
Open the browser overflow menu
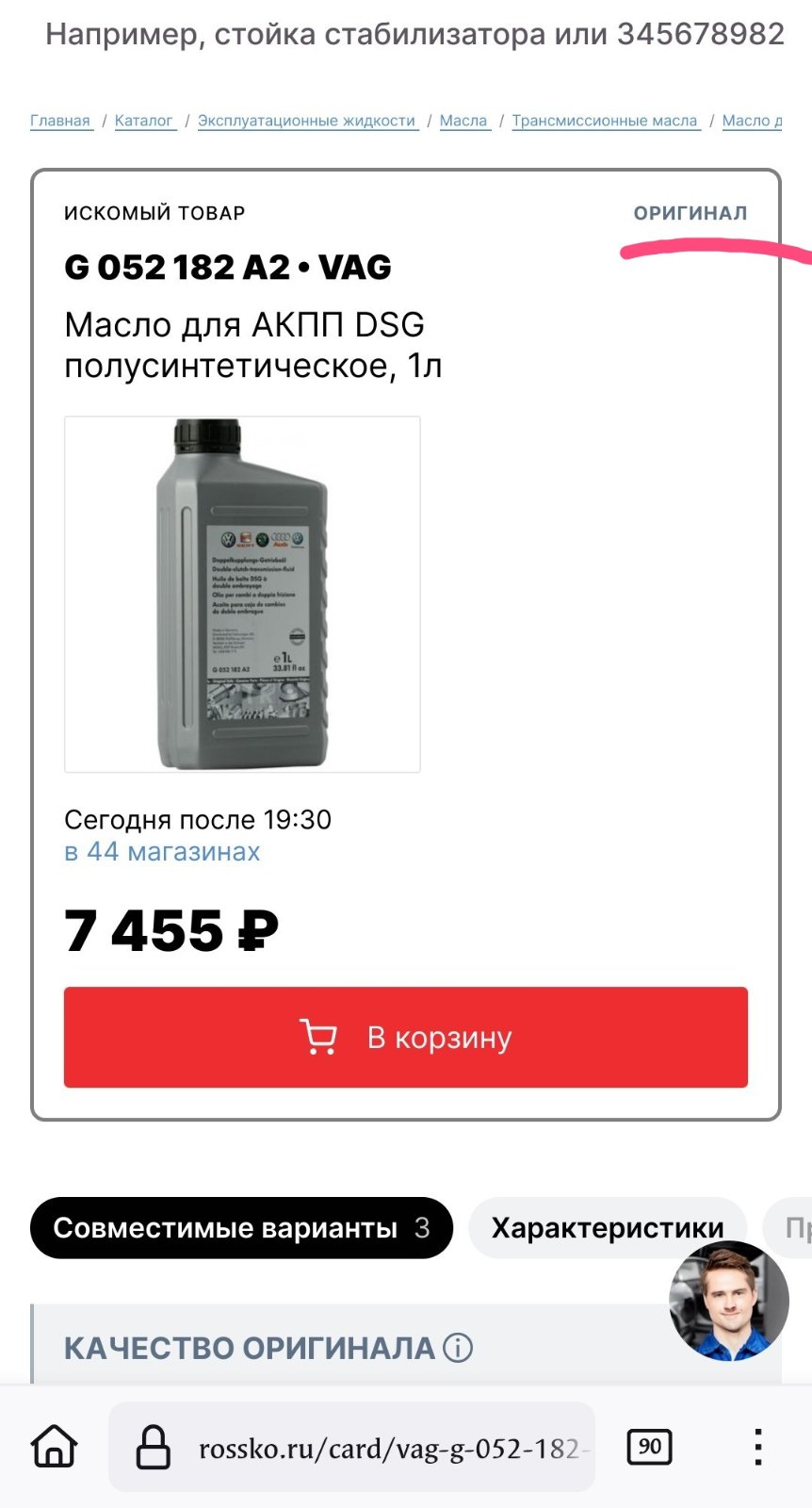pos(758,1447)
